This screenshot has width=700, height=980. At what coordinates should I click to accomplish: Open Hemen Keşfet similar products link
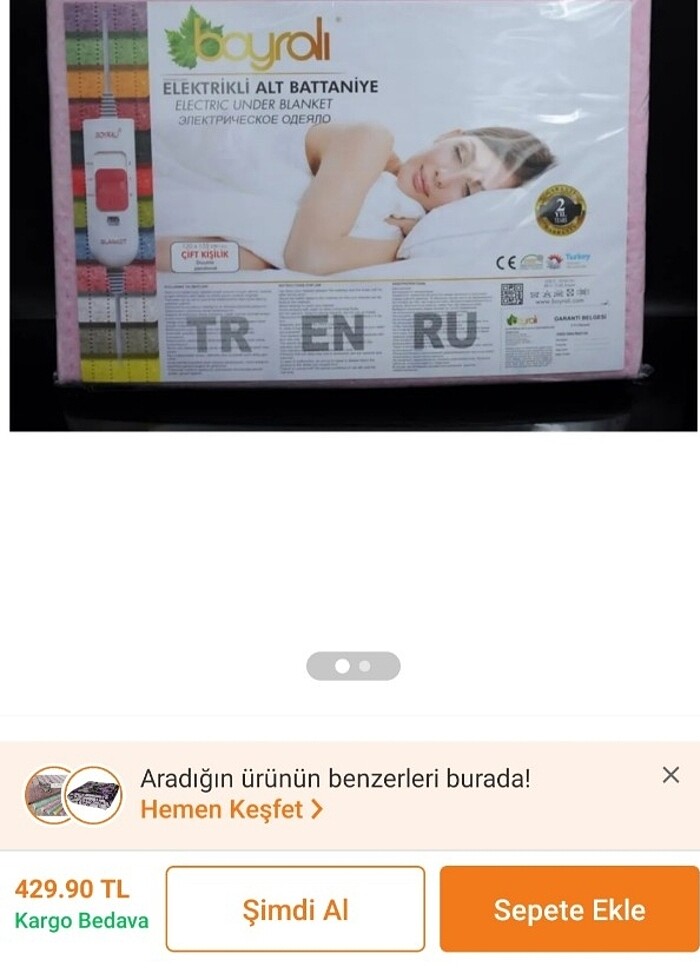pyautogui.click(x=231, y=809)
